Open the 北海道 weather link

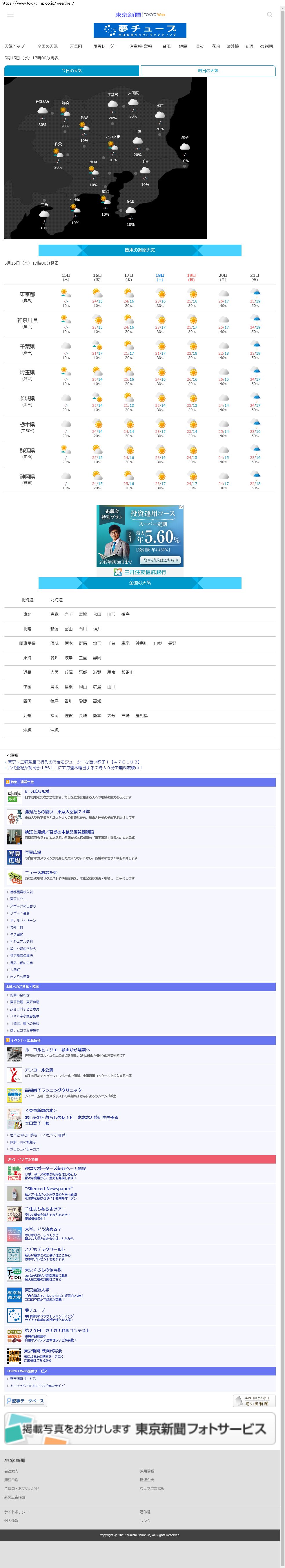56,600
